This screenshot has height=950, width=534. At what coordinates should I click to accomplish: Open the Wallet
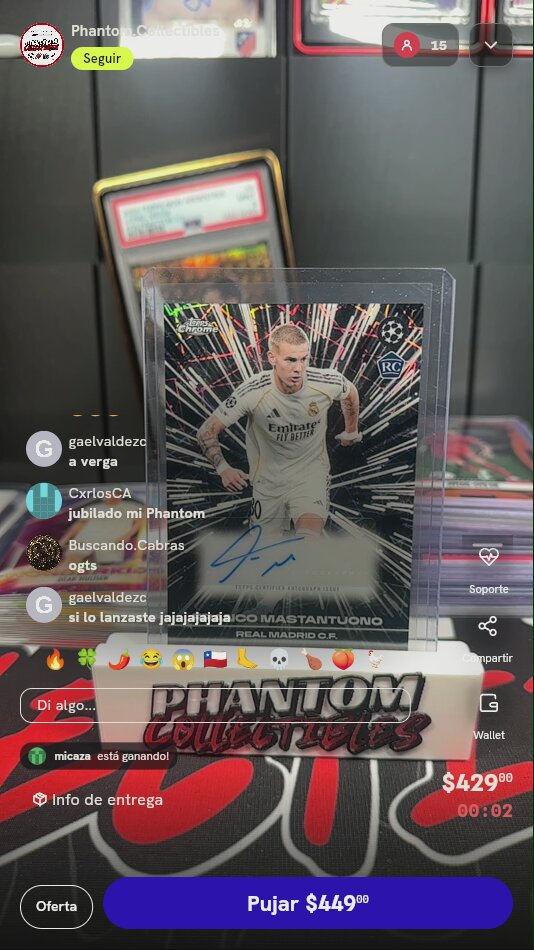point(489,716)
